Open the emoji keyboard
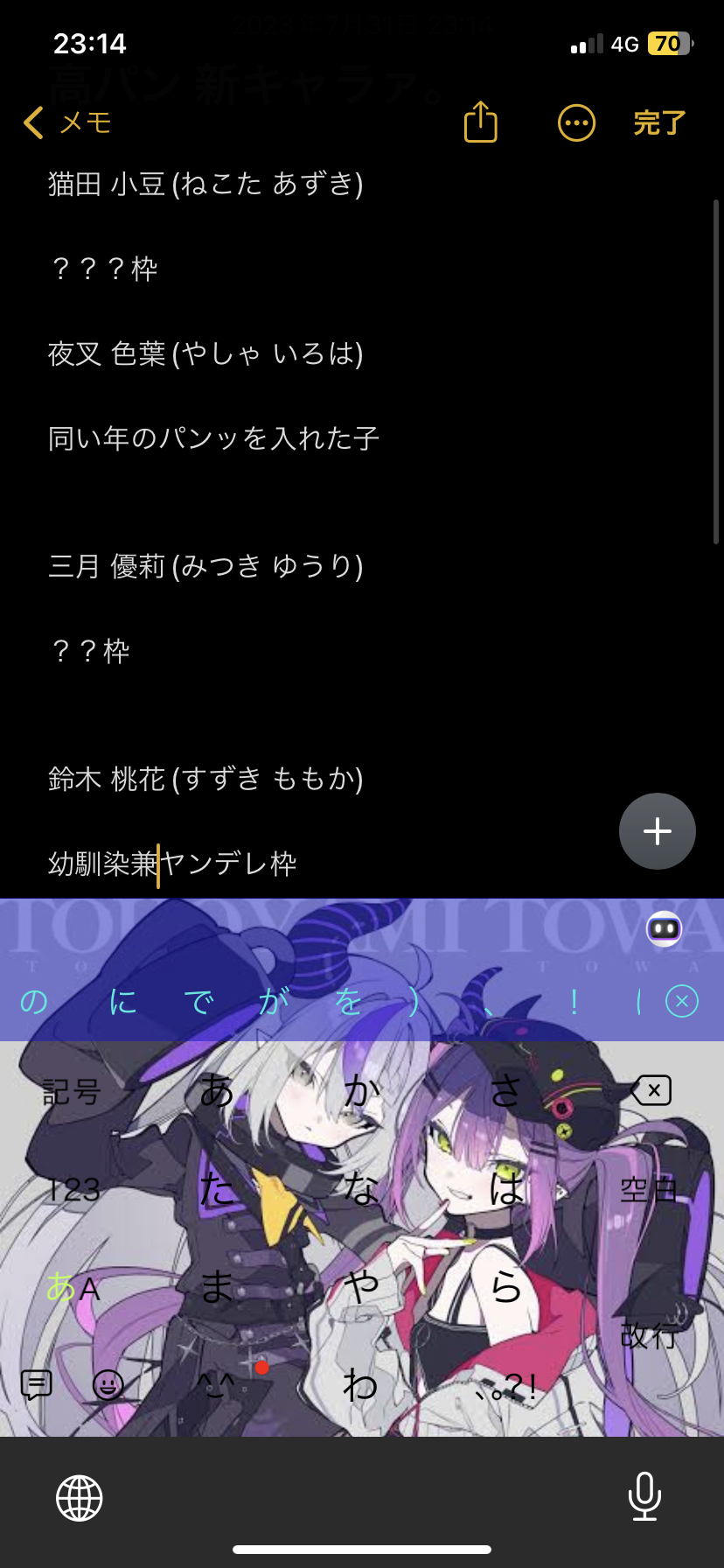Image resolution: width=724 pixels, height=1568 pixels. click(108, 1384)
